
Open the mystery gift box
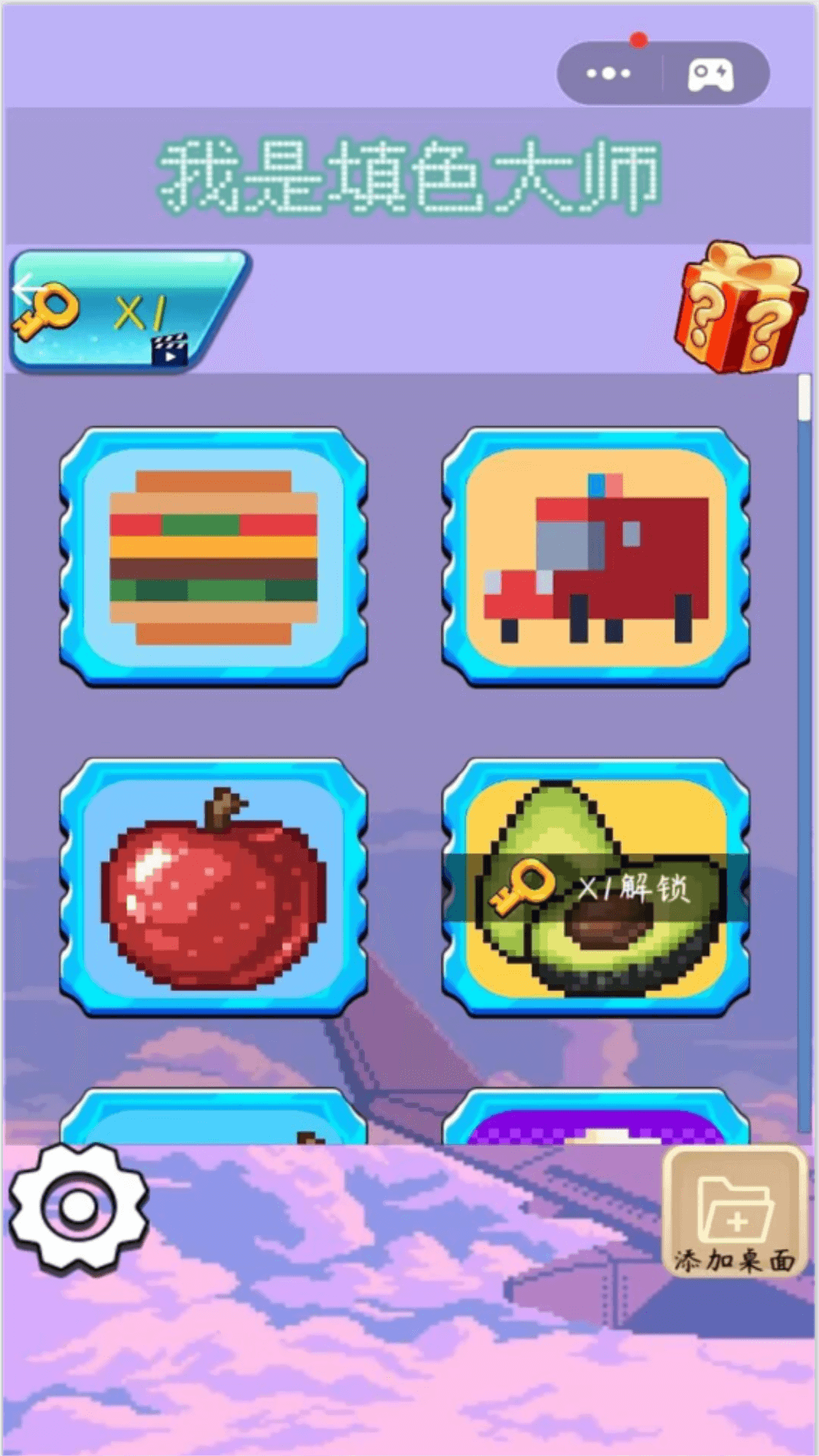point(739,308)
